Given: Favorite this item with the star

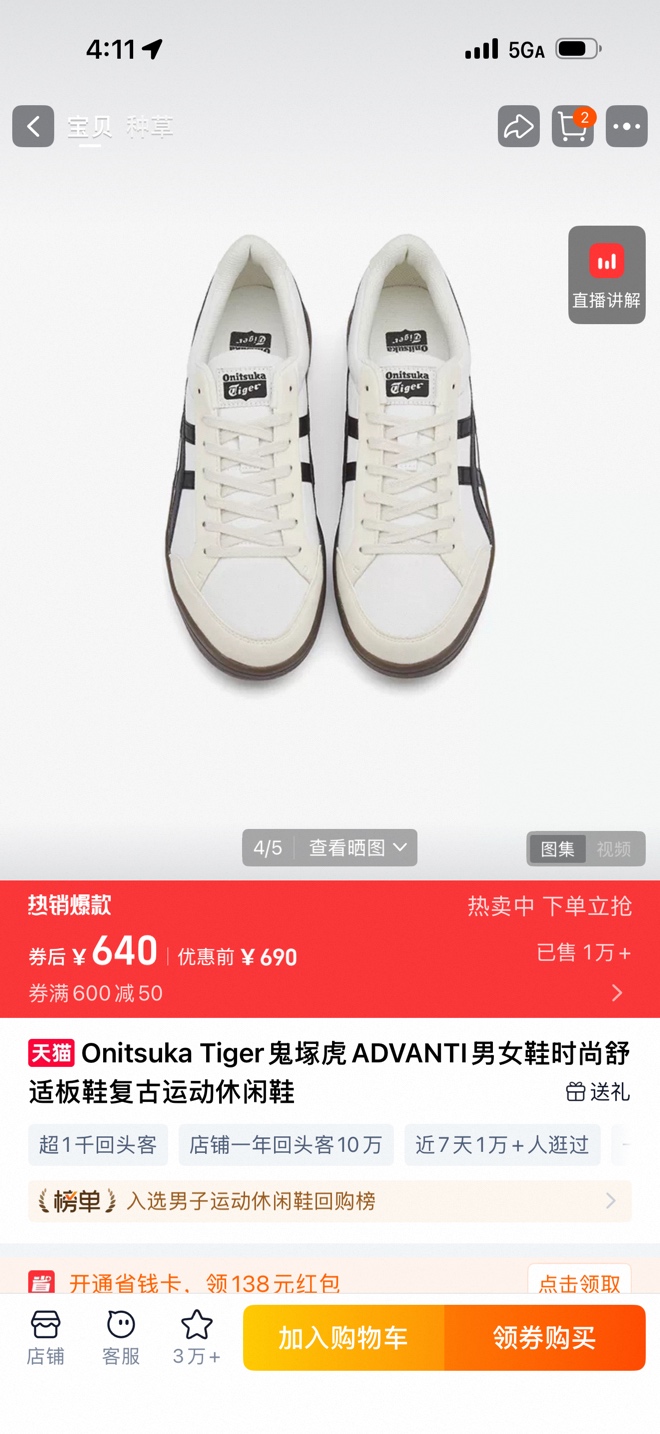Looking at the screenshot, I should [196, 1338].
